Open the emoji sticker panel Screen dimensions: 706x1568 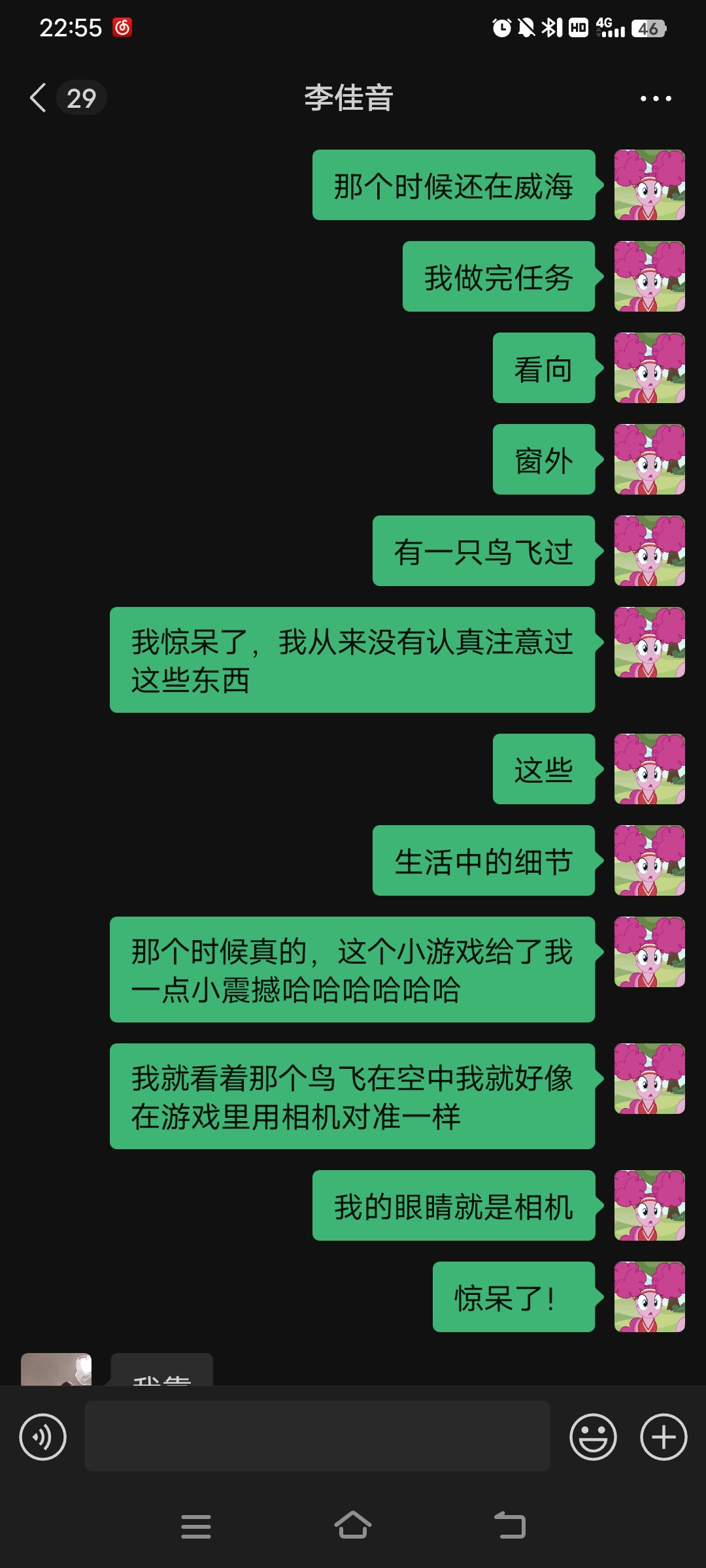click(593, 1437)
